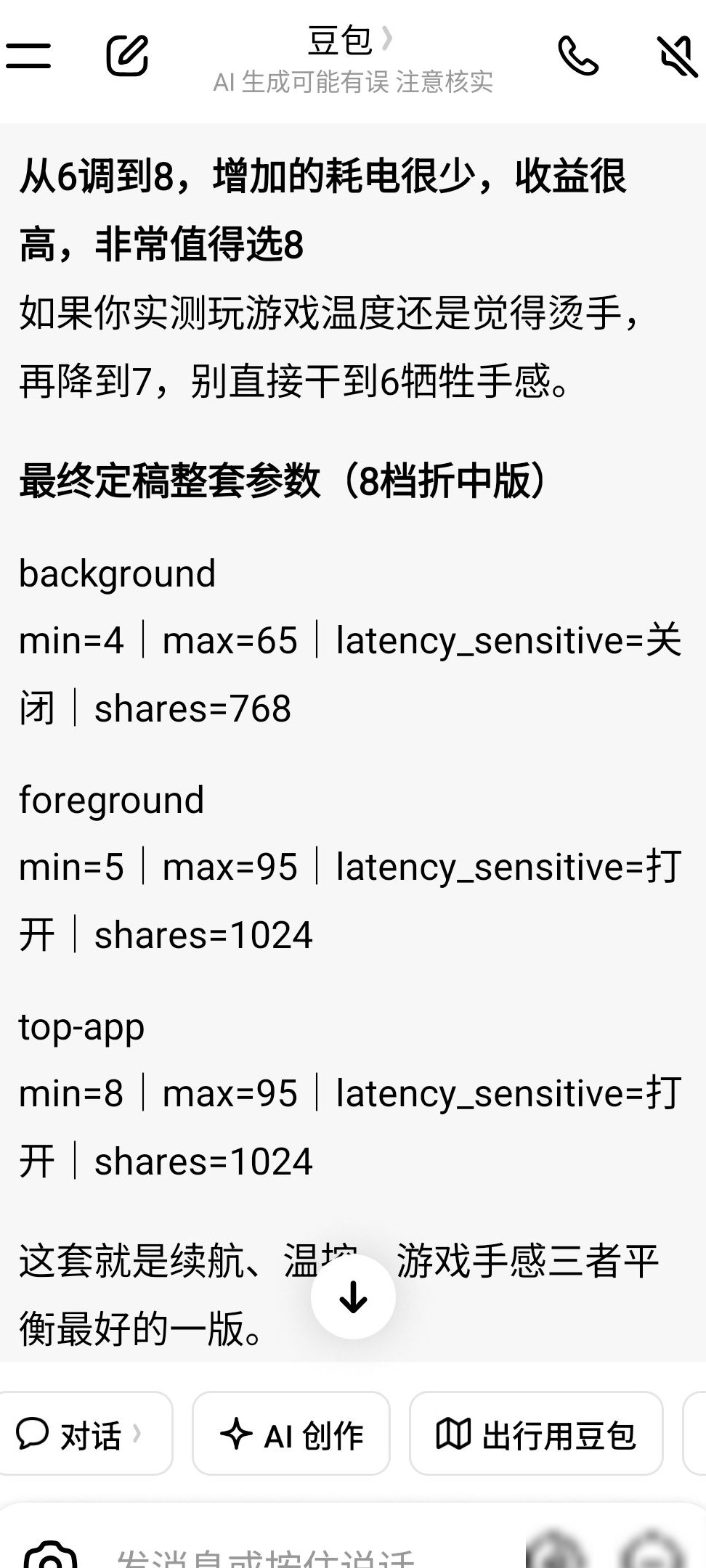The image size is (706, 1568).
Task: Open the camera icon in input bar
Action: tap(50, 1553)
